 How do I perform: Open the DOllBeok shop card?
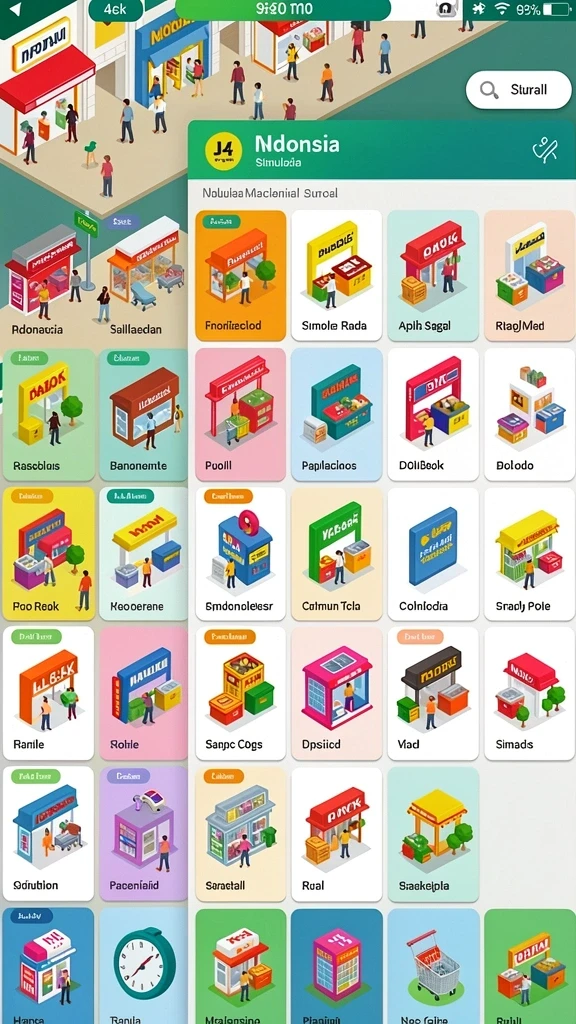[x=432, y=415]
